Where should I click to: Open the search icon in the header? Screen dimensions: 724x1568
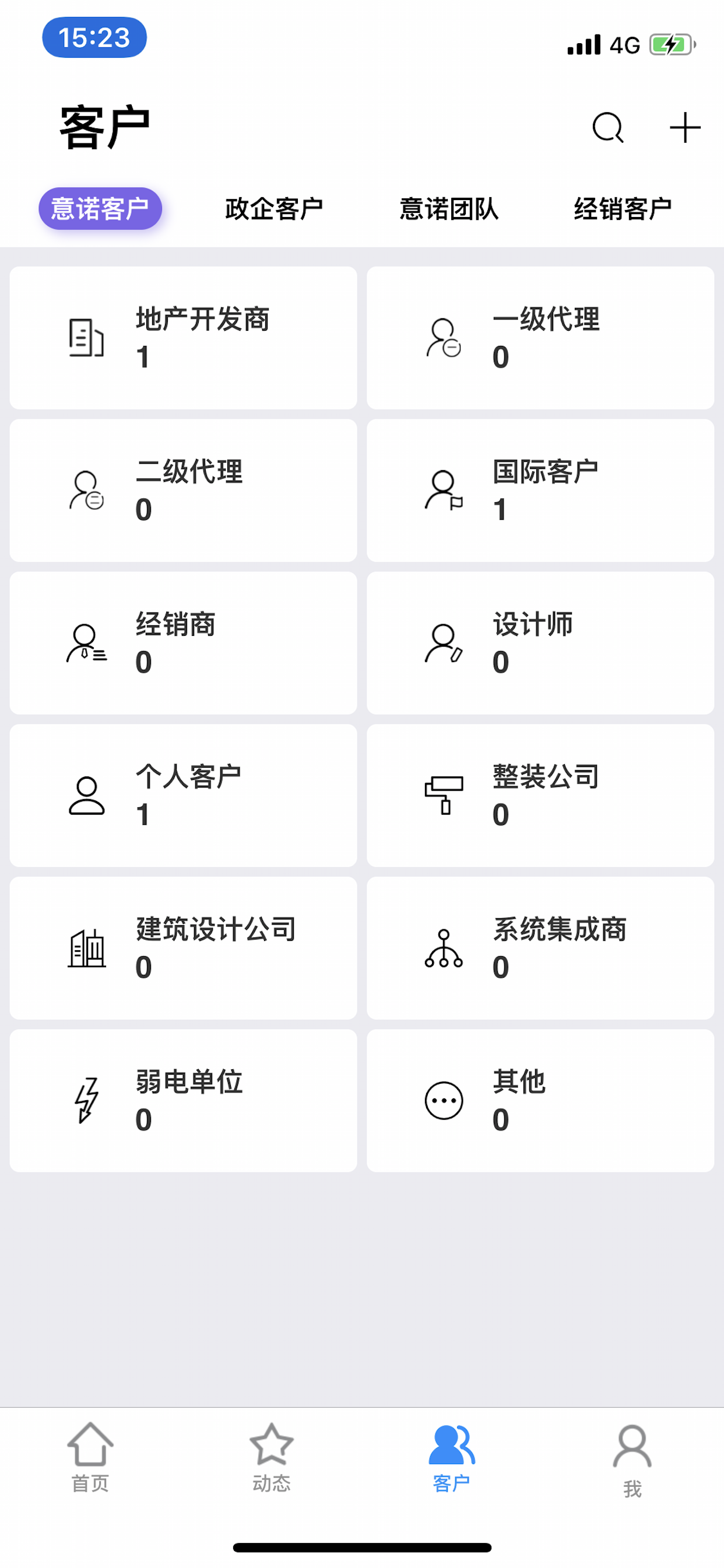click(x=608, y=127)
